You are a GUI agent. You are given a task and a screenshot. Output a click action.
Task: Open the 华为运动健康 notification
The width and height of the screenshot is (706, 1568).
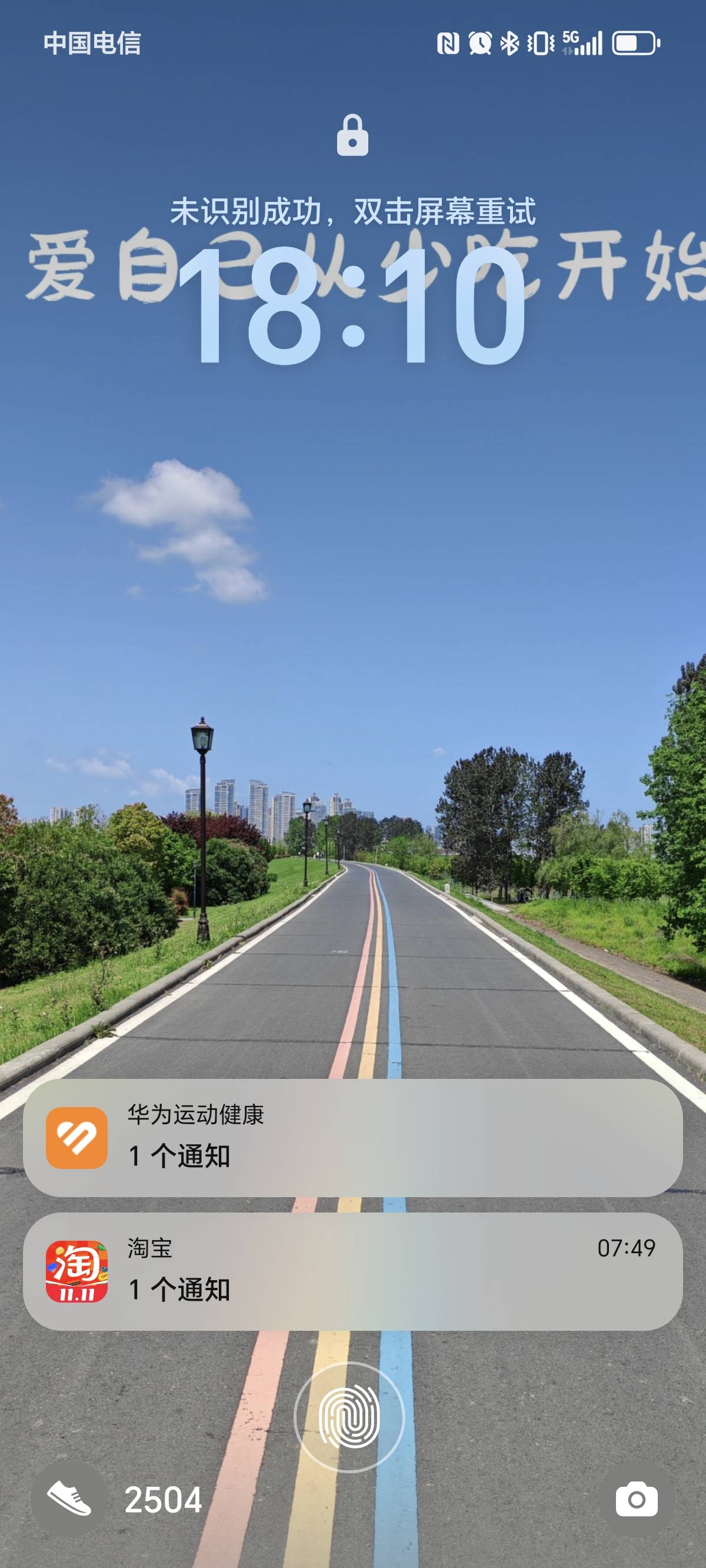point(352,1138)
